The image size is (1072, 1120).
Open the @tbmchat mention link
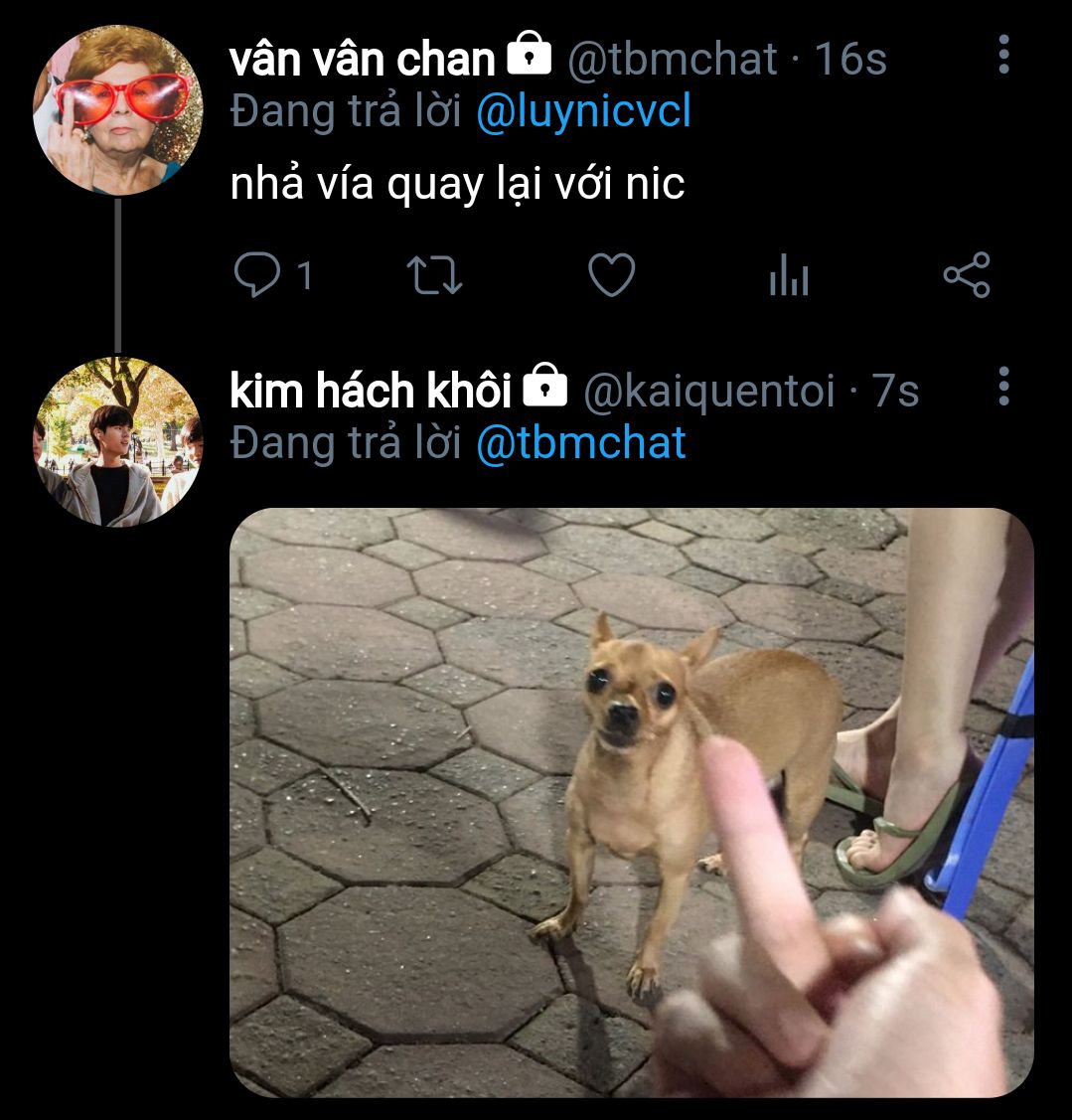pos(581,442)
